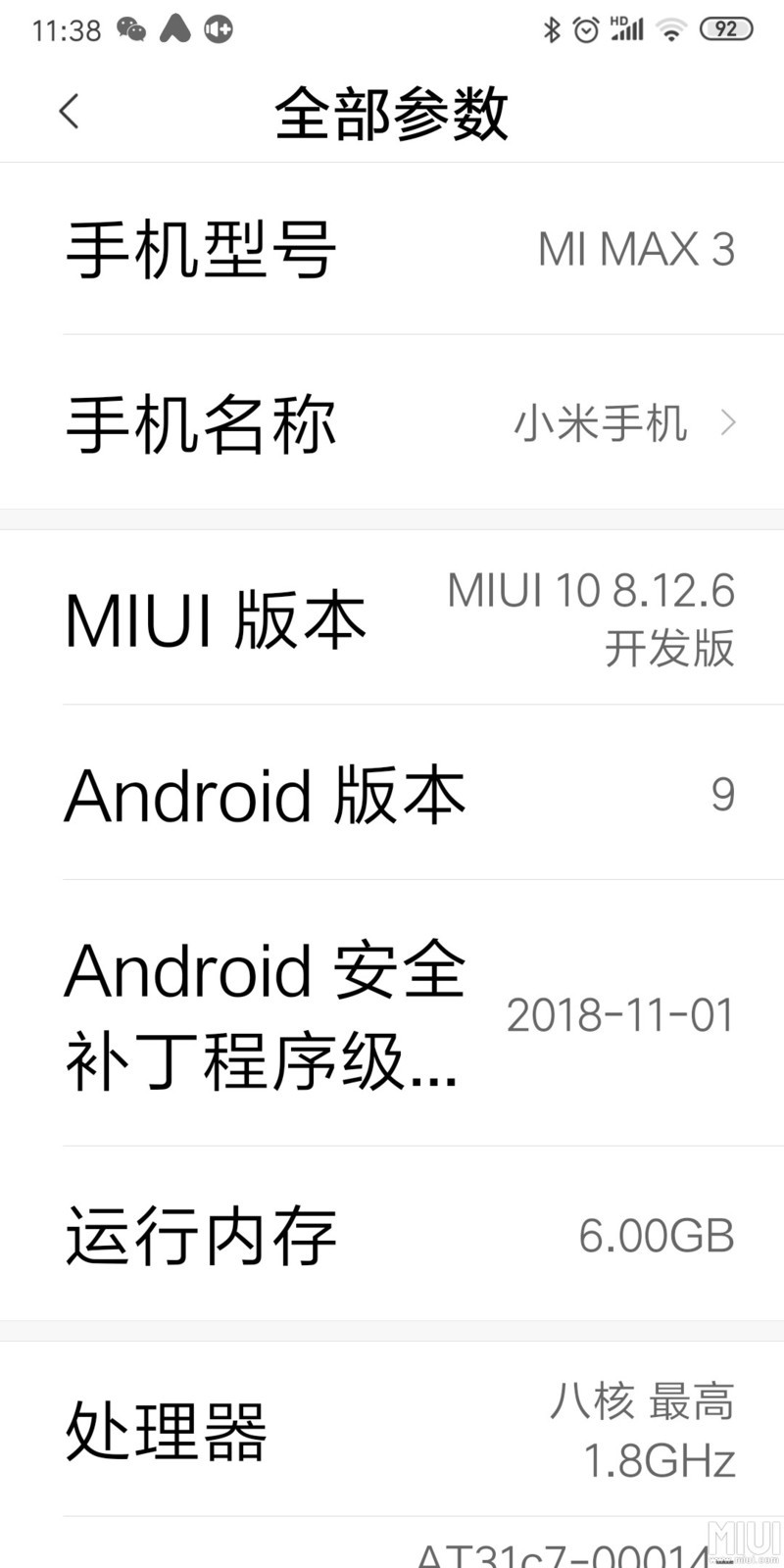
Task: Tap the Android 版本 row
Action: 392,794
